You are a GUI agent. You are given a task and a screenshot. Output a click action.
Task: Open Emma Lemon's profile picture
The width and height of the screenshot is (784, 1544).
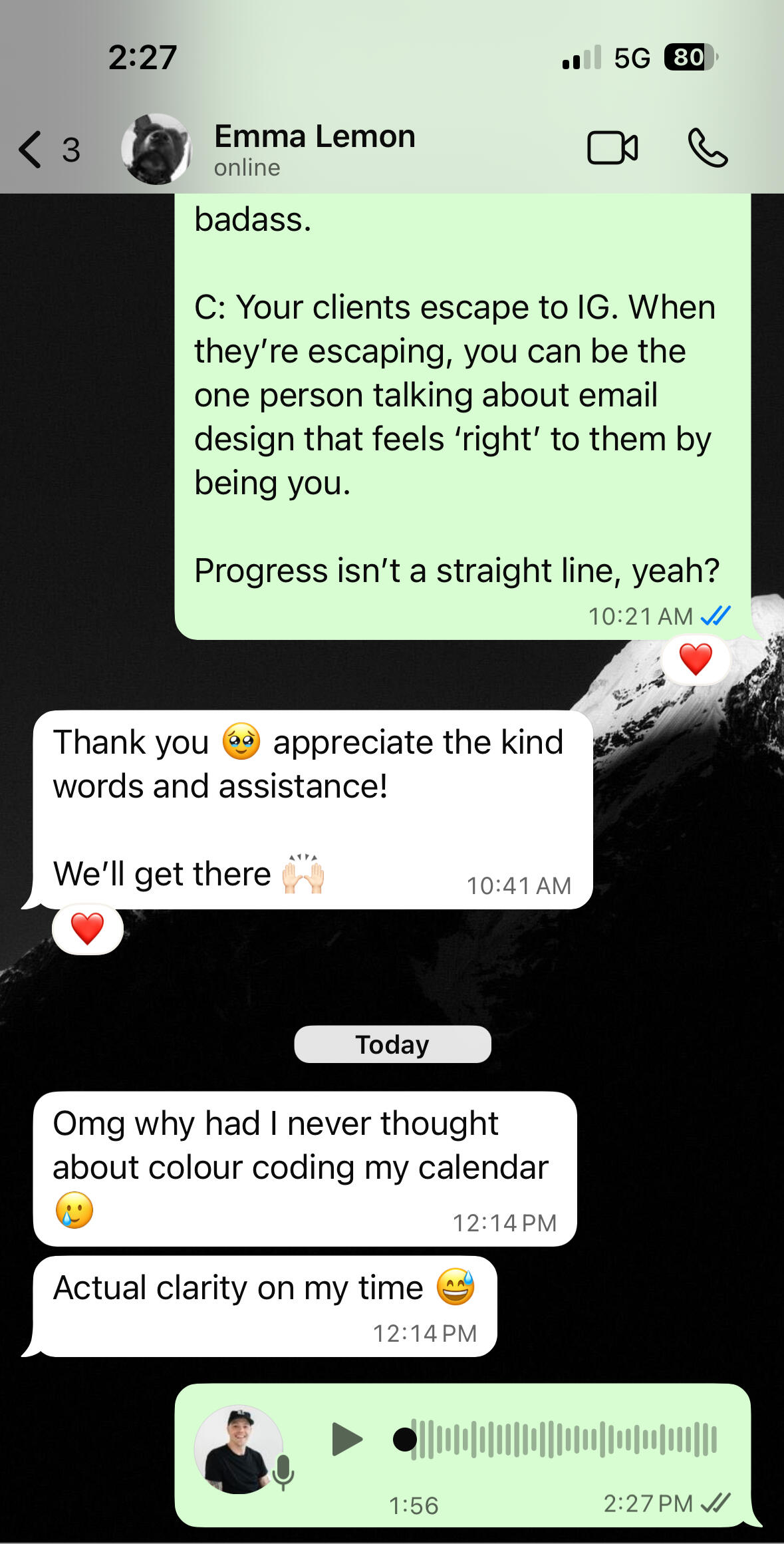coord(157,149)
